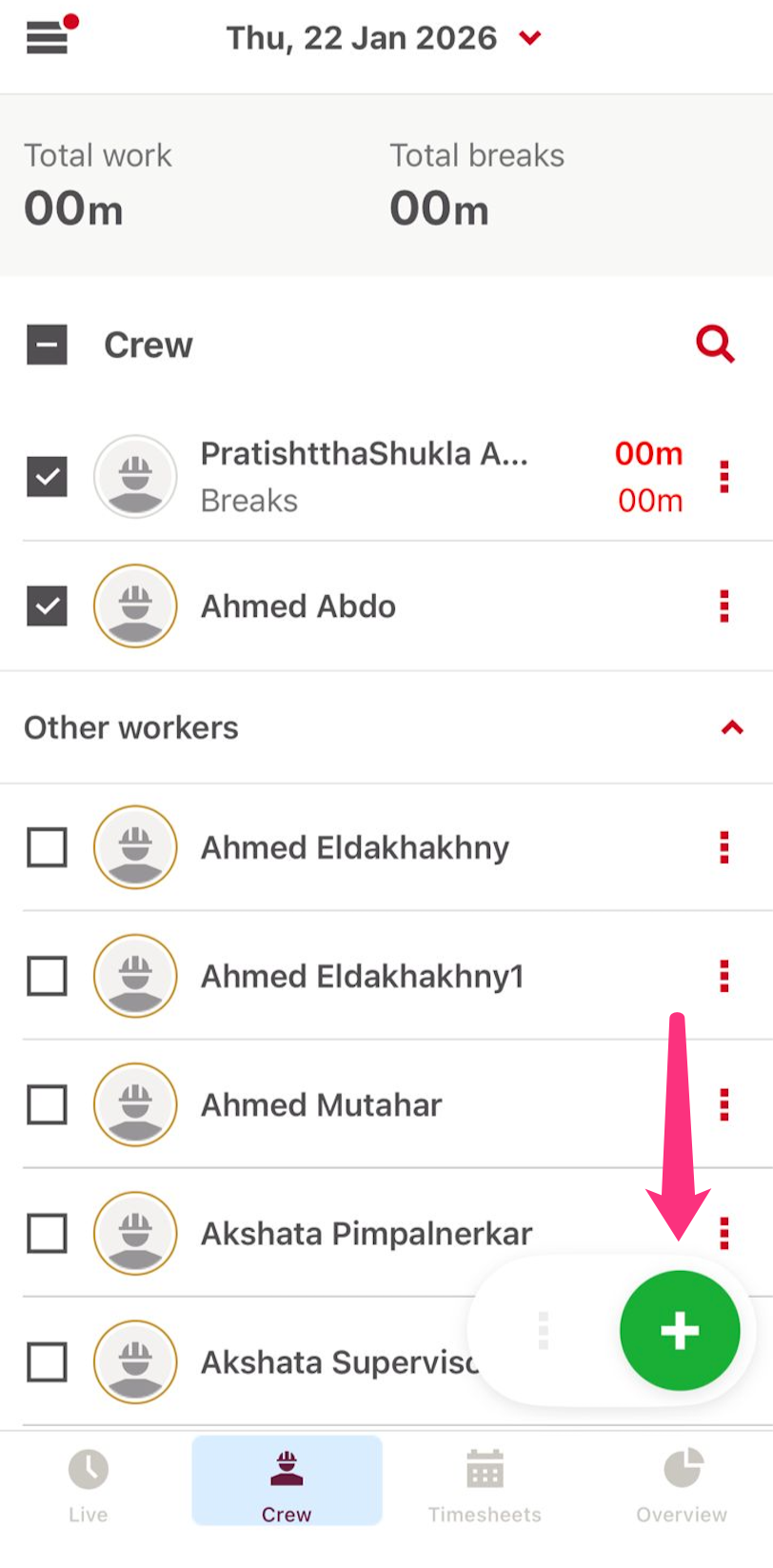Image resolution: width=773 pixels, height=1568 pixels.
Task: Open options for Ahmed Mutahar
Action: coord(724,1105)
